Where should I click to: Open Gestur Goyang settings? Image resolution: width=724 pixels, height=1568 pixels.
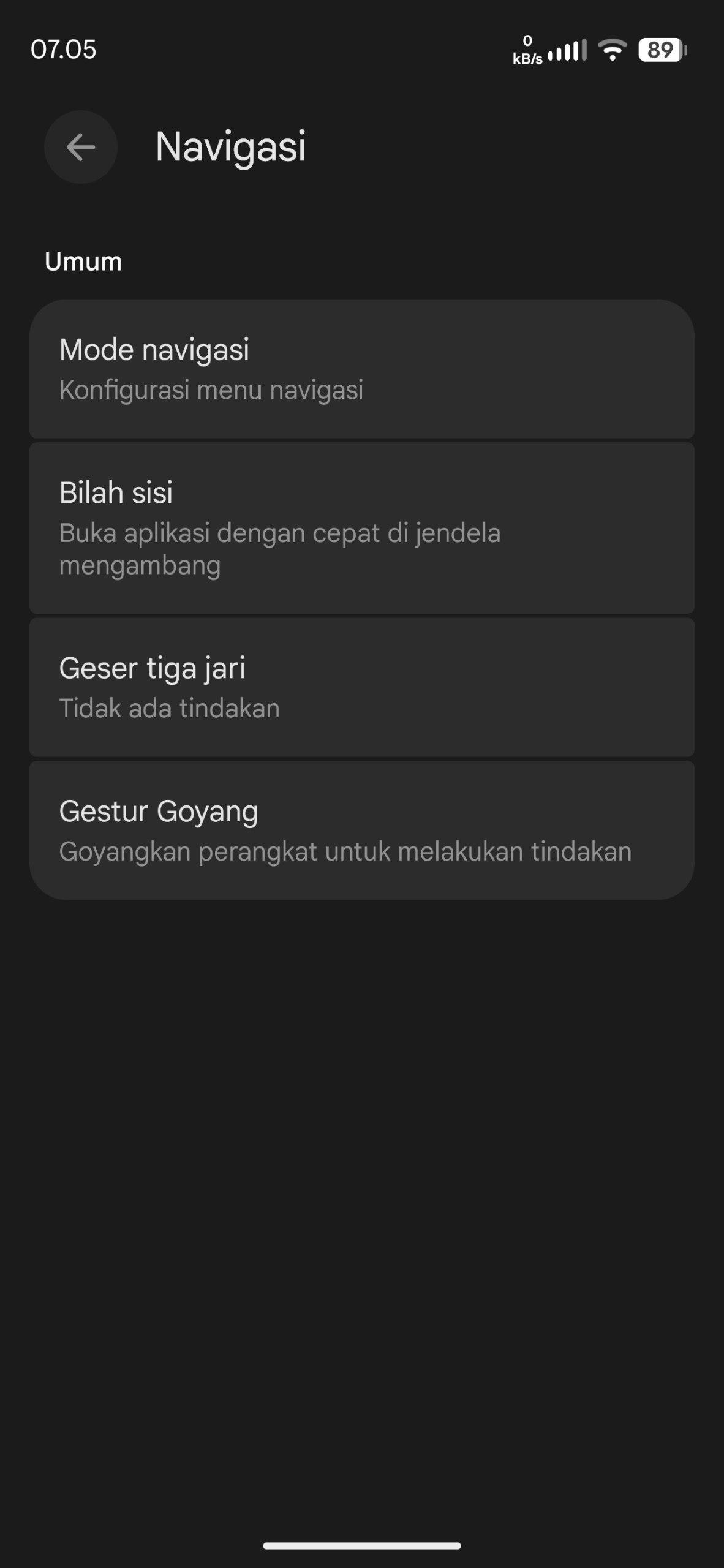pyautogui.click(x=361, y=830)
